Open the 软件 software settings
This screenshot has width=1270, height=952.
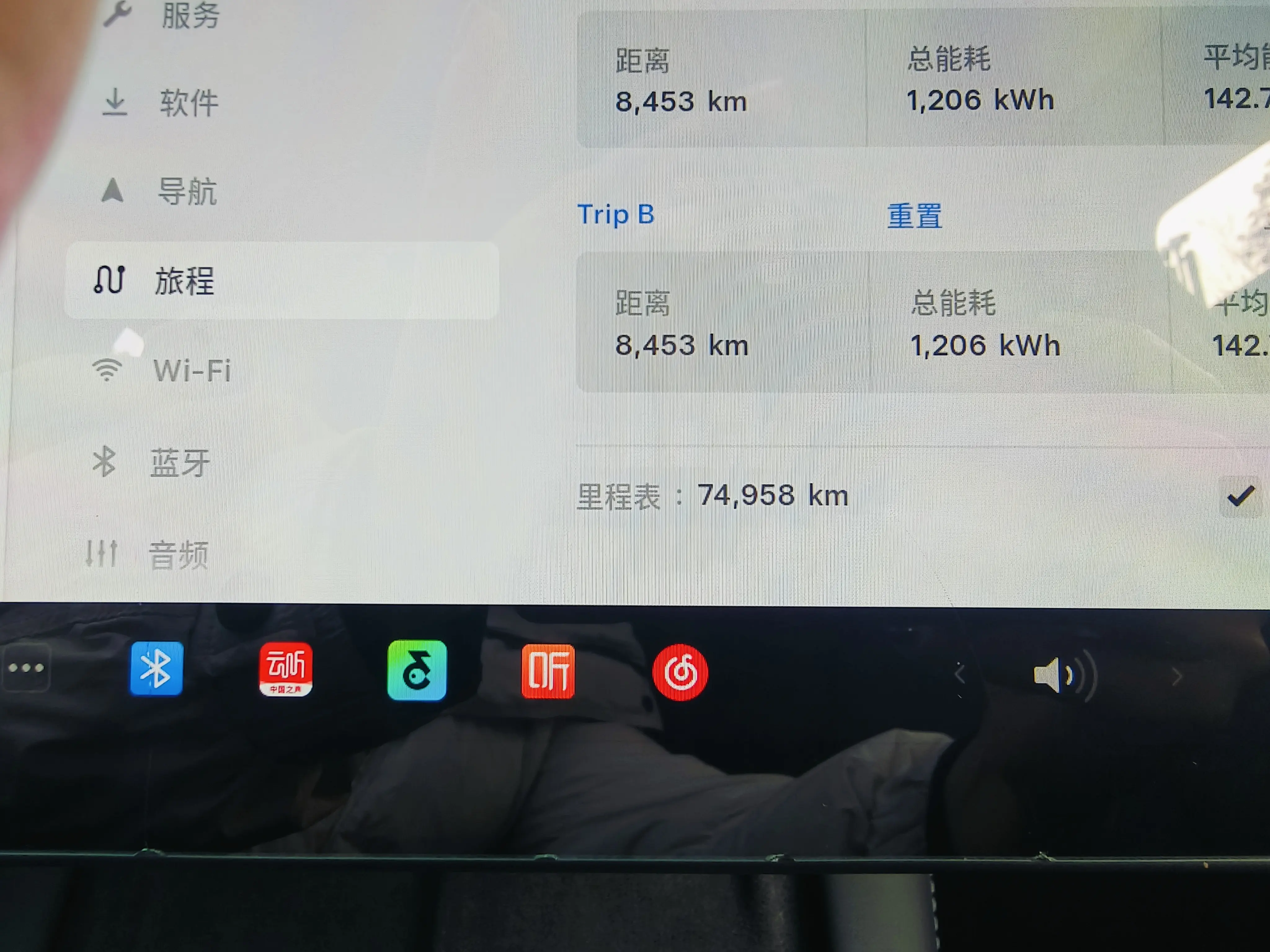[188, 103]
